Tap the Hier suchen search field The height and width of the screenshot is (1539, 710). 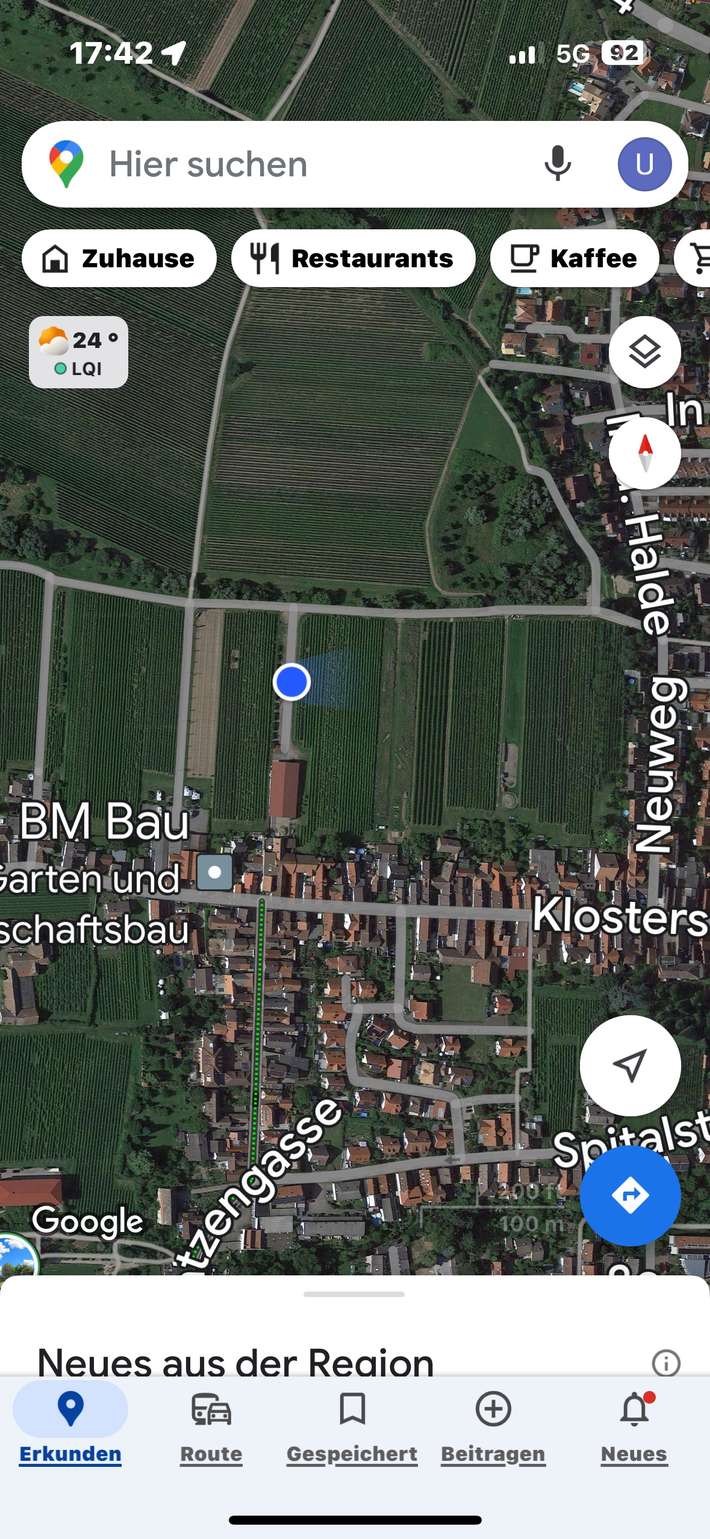(x=300, y=165)
